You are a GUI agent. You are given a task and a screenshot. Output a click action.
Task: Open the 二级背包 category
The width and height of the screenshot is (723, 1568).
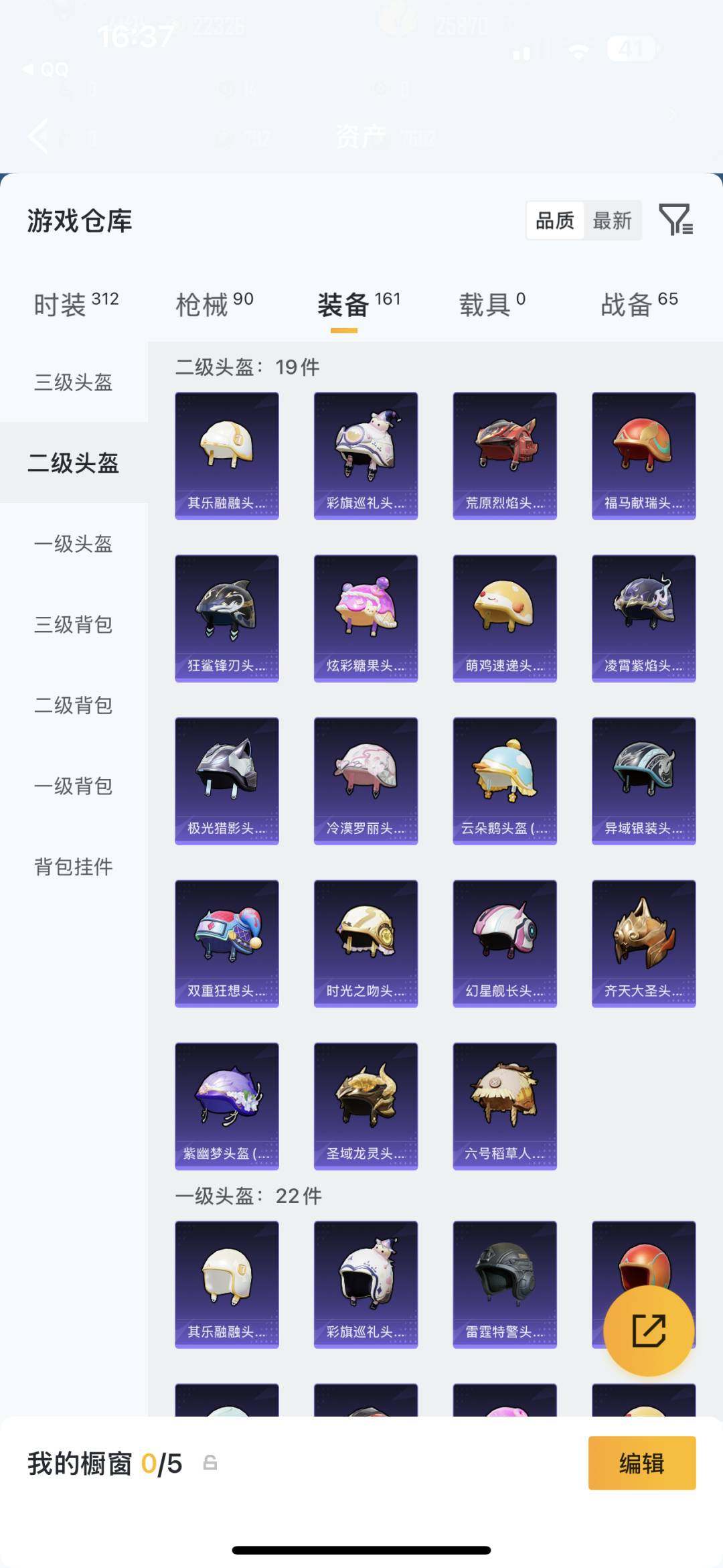pos(74,705)
